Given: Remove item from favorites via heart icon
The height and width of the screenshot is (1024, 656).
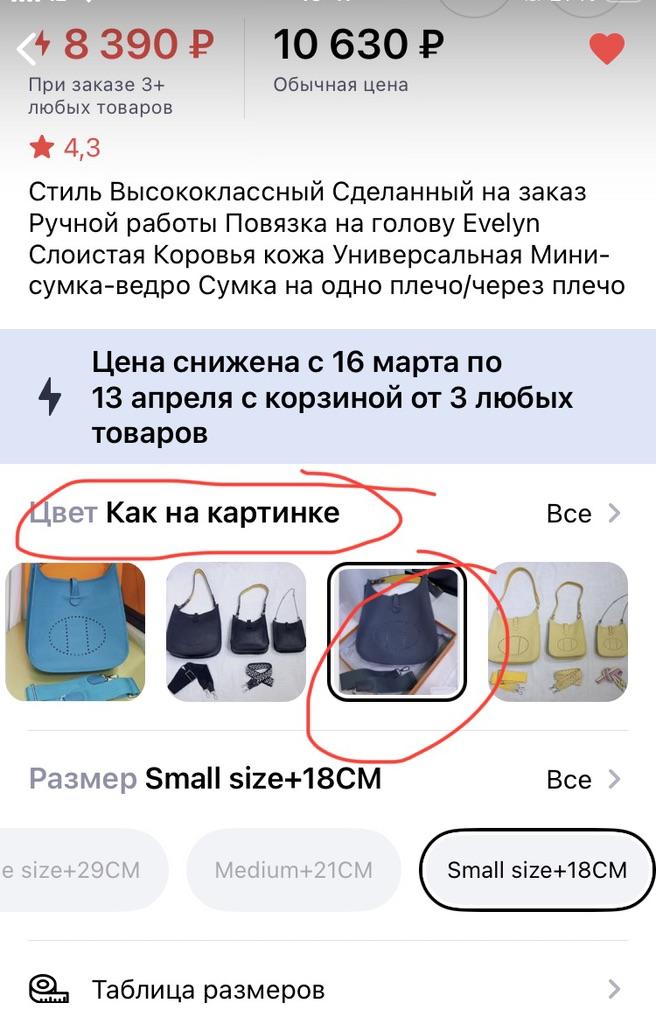Looking at the screenshot, I should 607,48.
